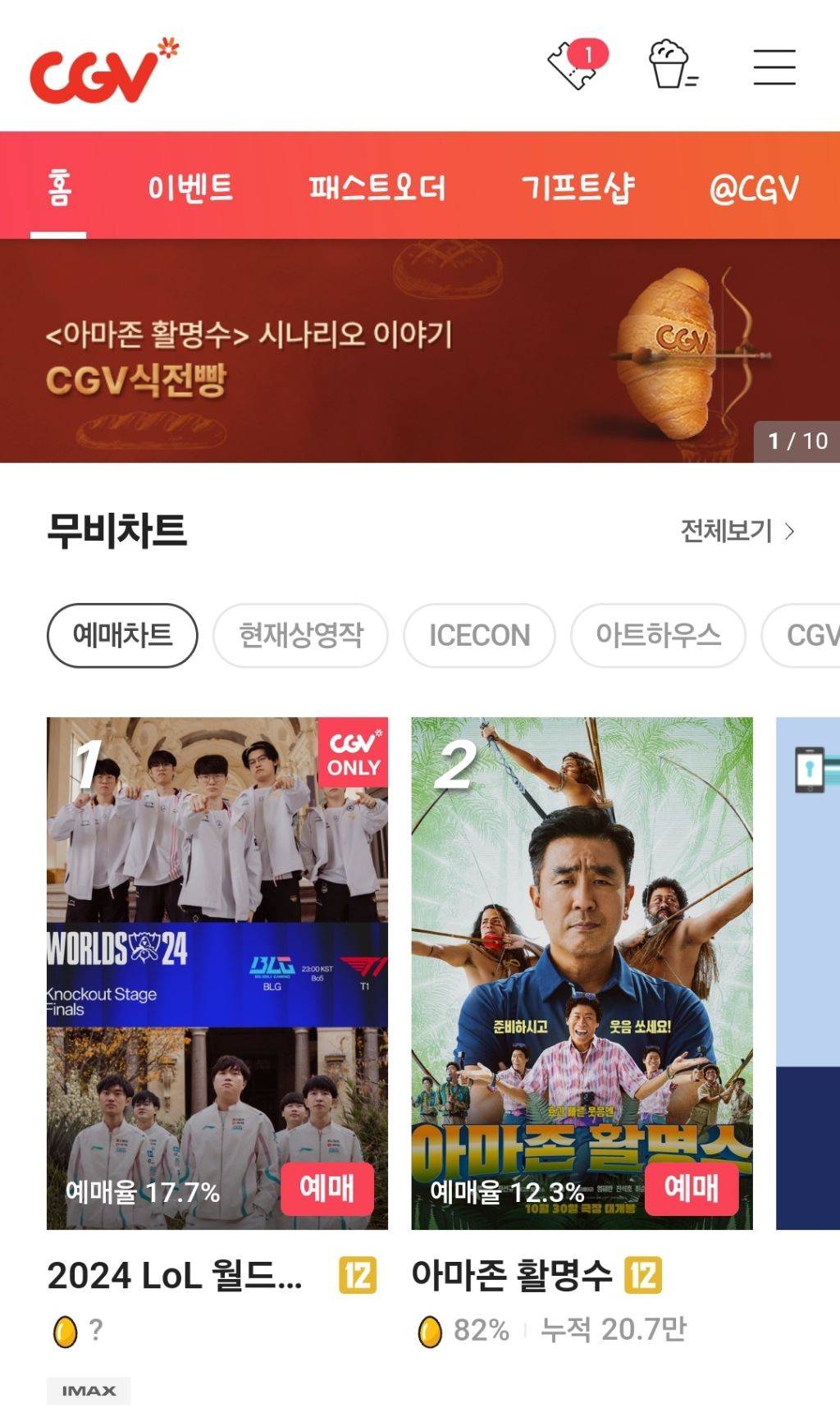
Task: Select the 패스트오더 menu item
Action: (x=380, y=189)
